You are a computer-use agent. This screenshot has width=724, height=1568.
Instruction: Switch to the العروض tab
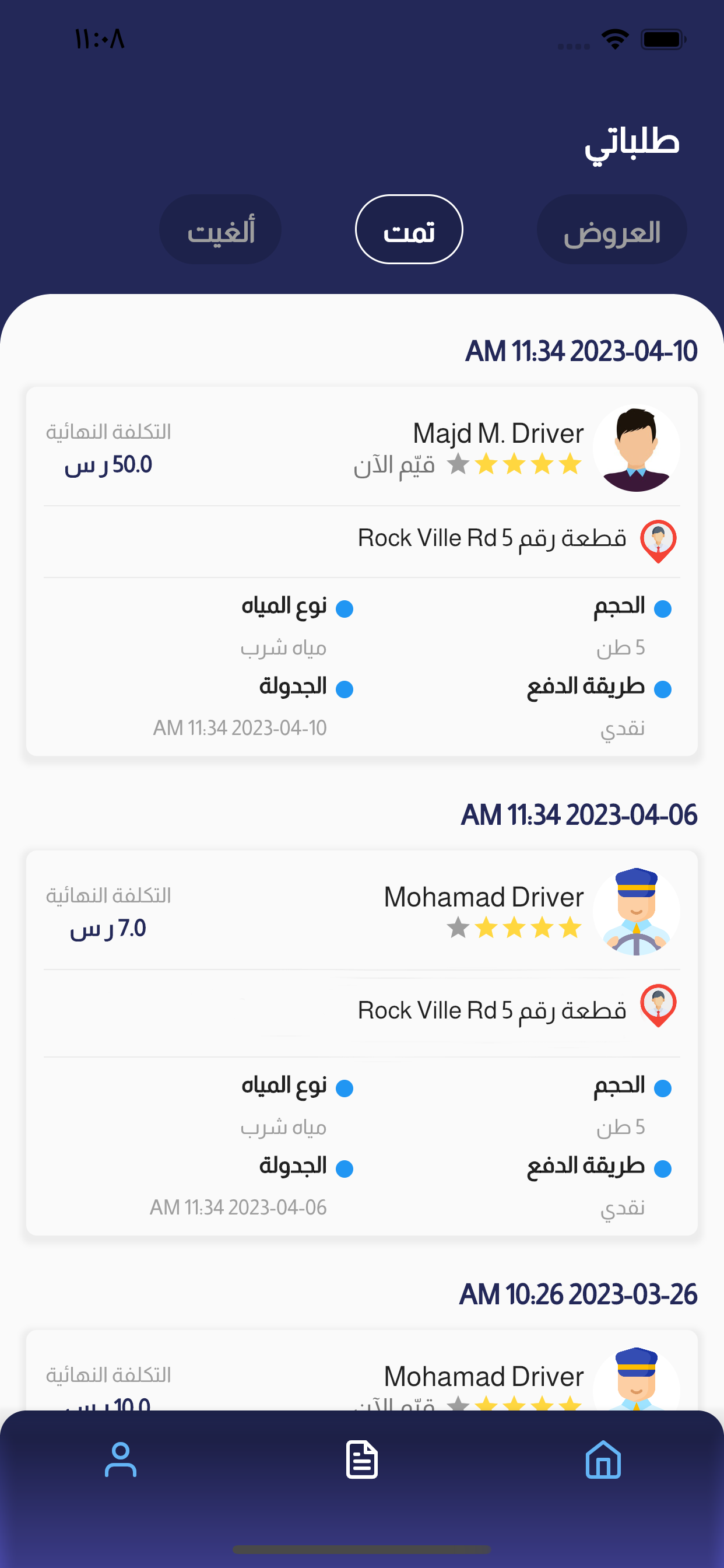pyautogui.click(x=611, y=230)
